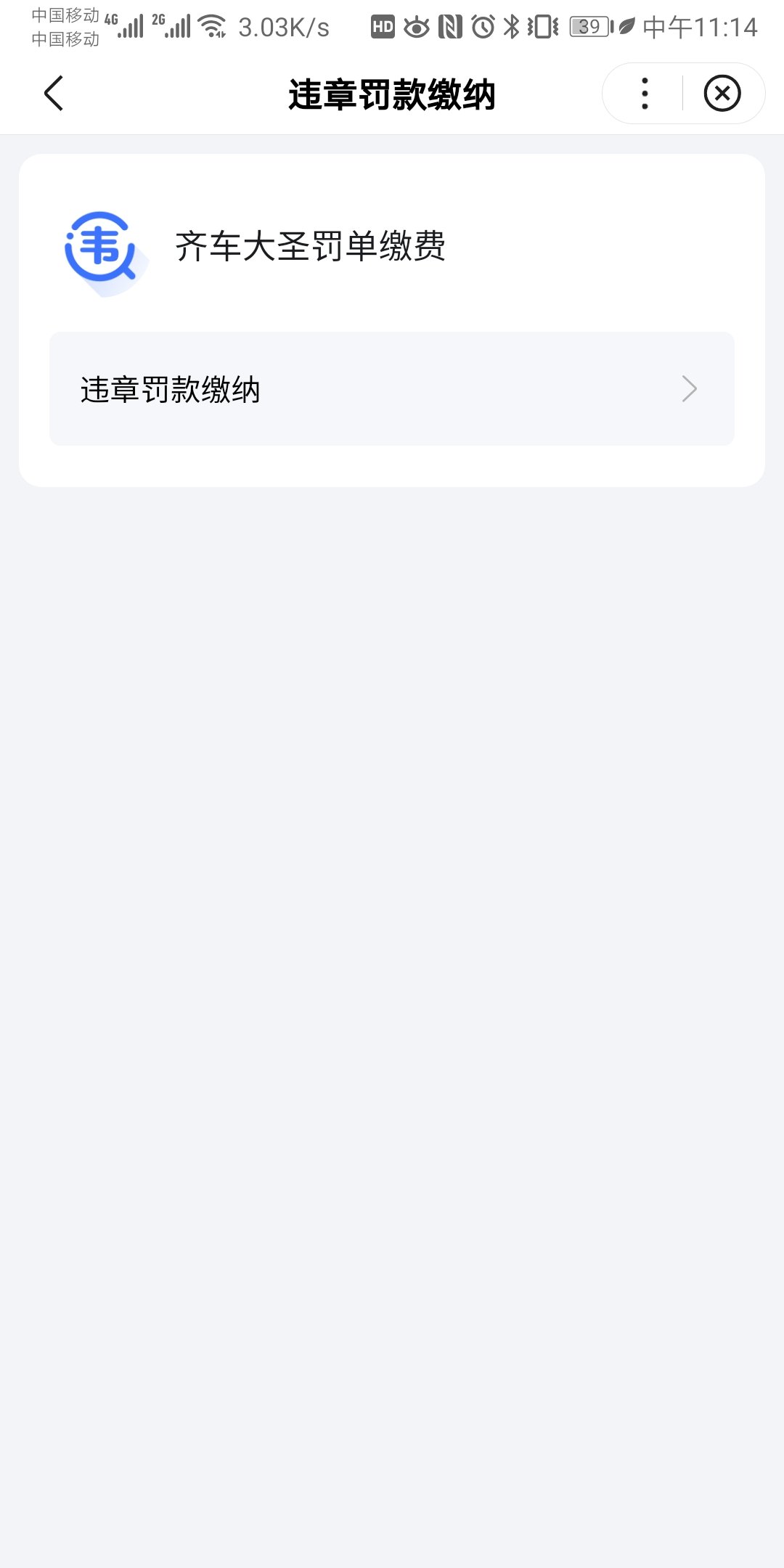Screen dimensions: 784x1568
Task: Open the 违章罚款缴纳 row
Action: click(x=392, y=389)
